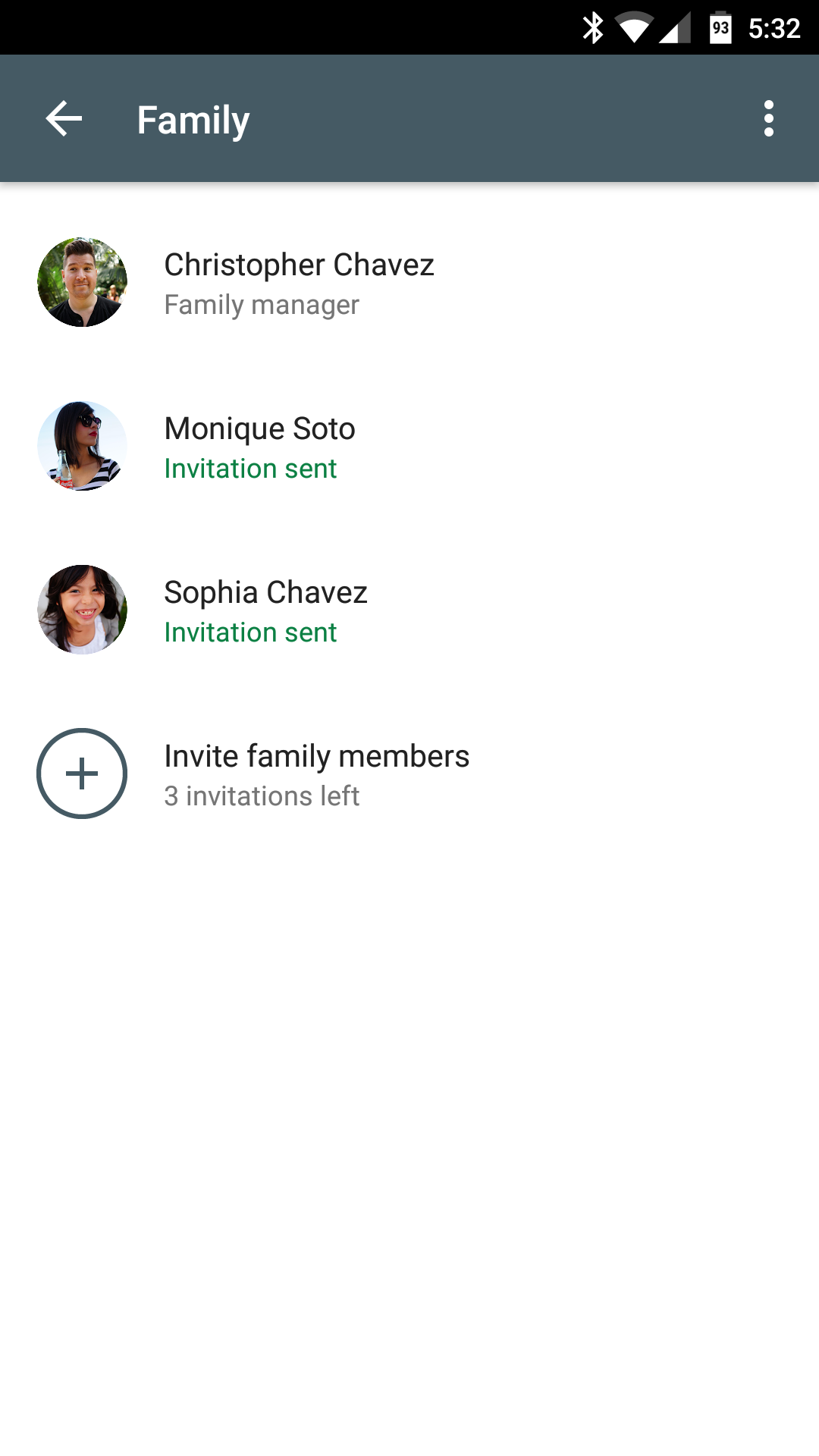Go back using the arrow icon
The height and width of the screenshot is (1456, 819).
[x=64, y=119]
